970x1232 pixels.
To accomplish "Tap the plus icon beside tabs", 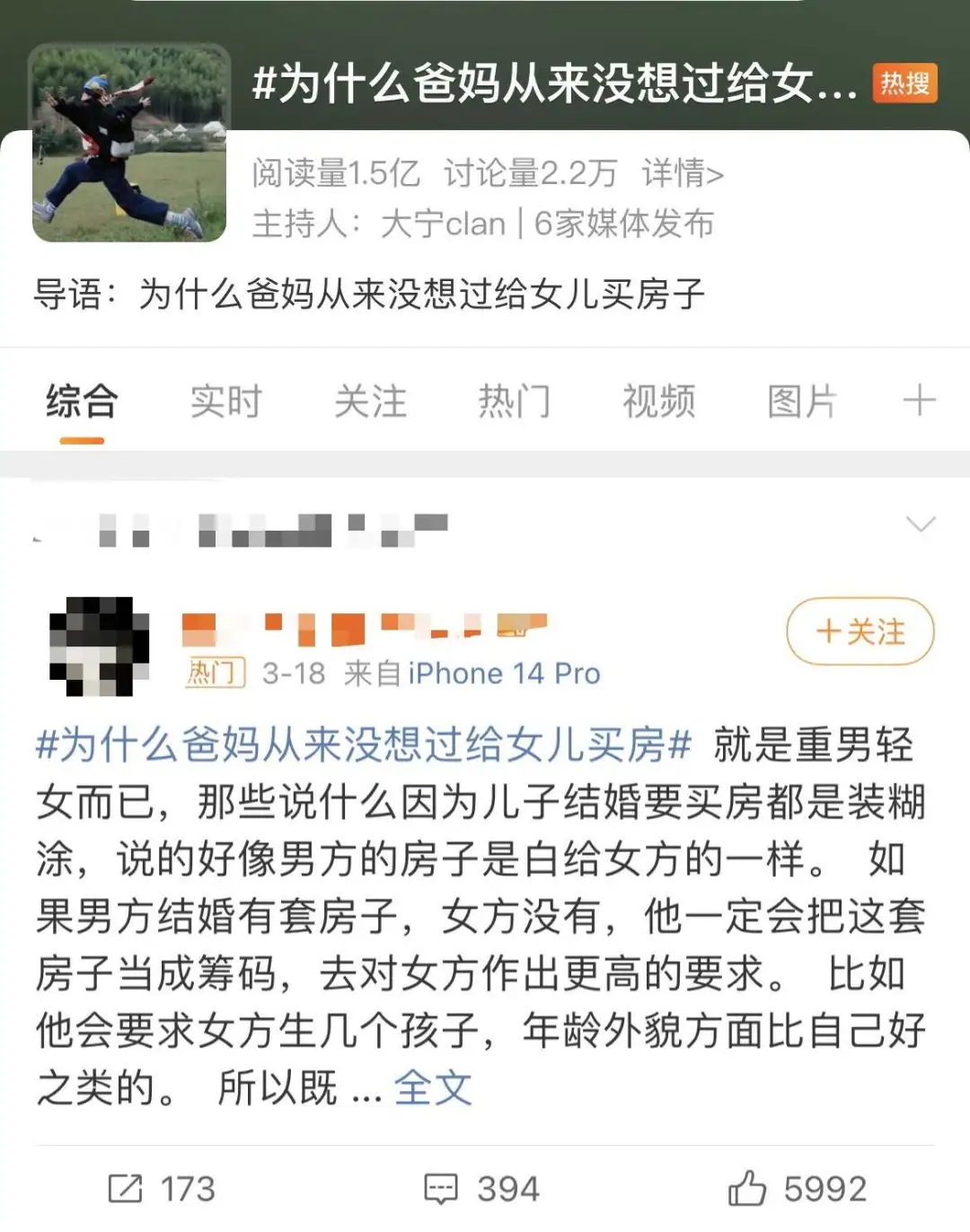I will pos(919,400).
